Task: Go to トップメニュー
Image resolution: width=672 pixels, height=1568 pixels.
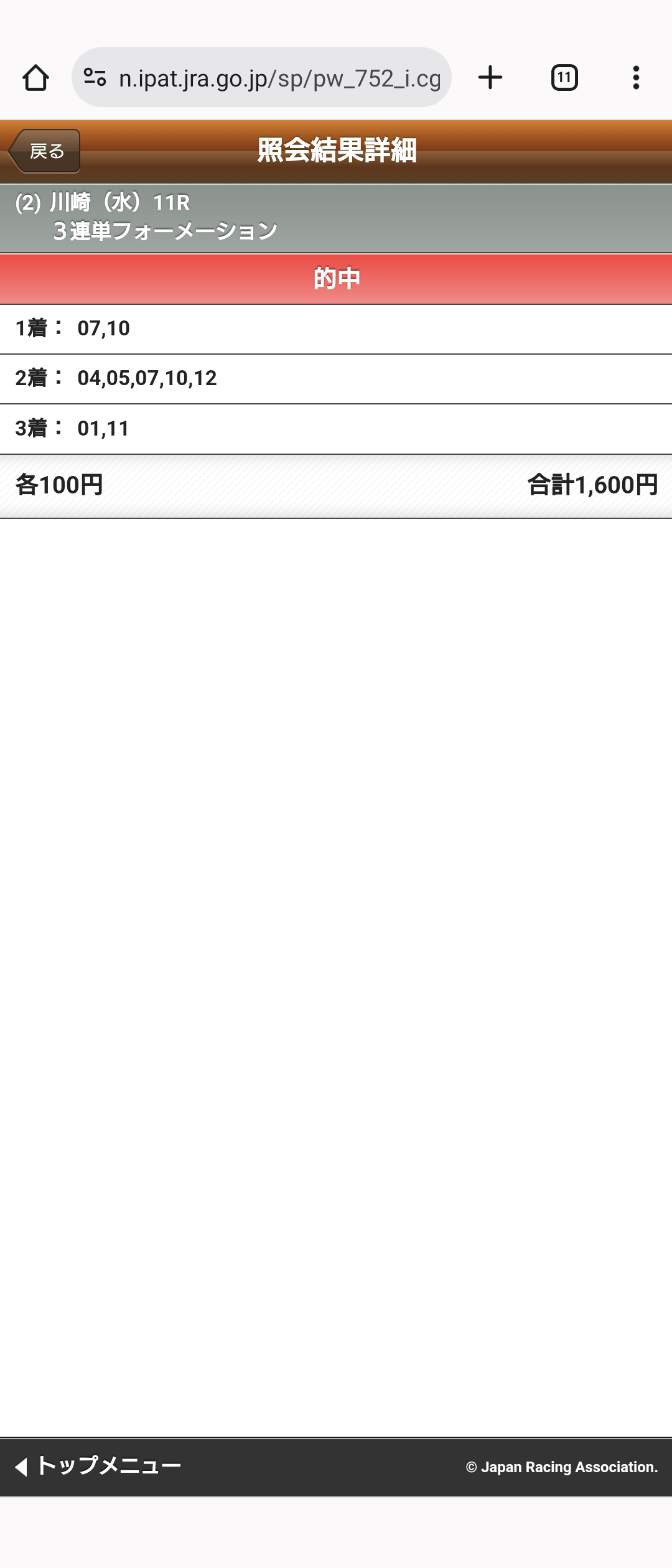Action: [98, 1466]
